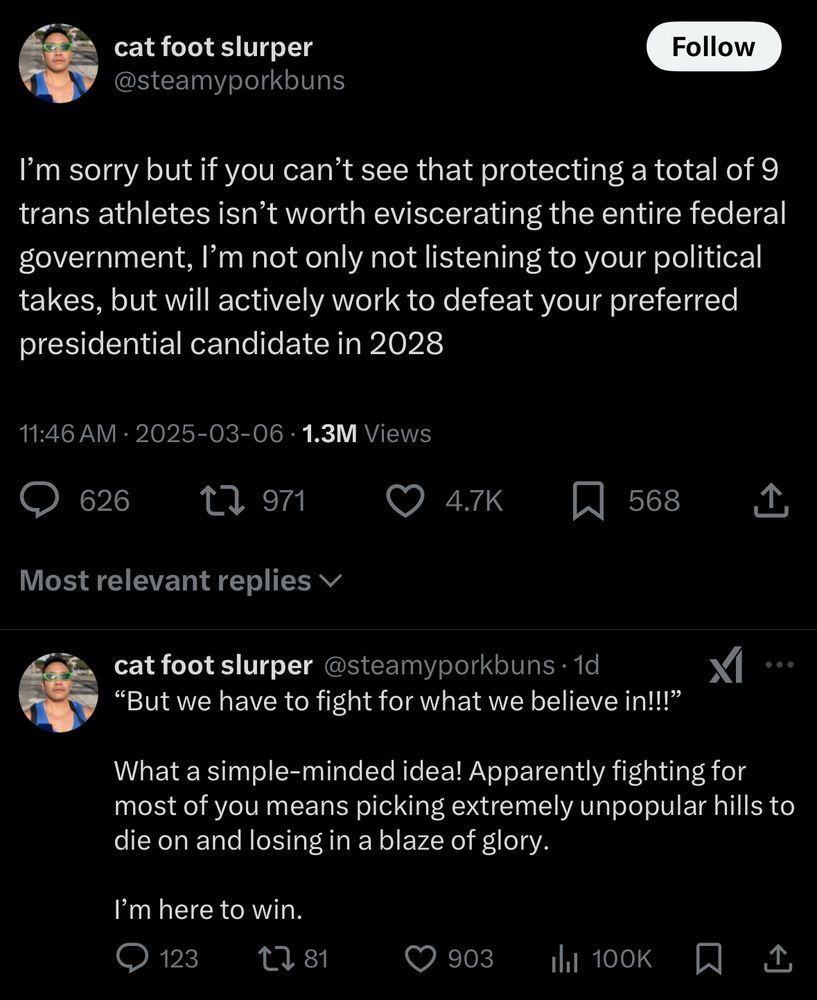Image resolution: width=817 pixels, height=1000 pixels.
Task: Bookmark the reply tweet
Action: (x=710, y=959)
